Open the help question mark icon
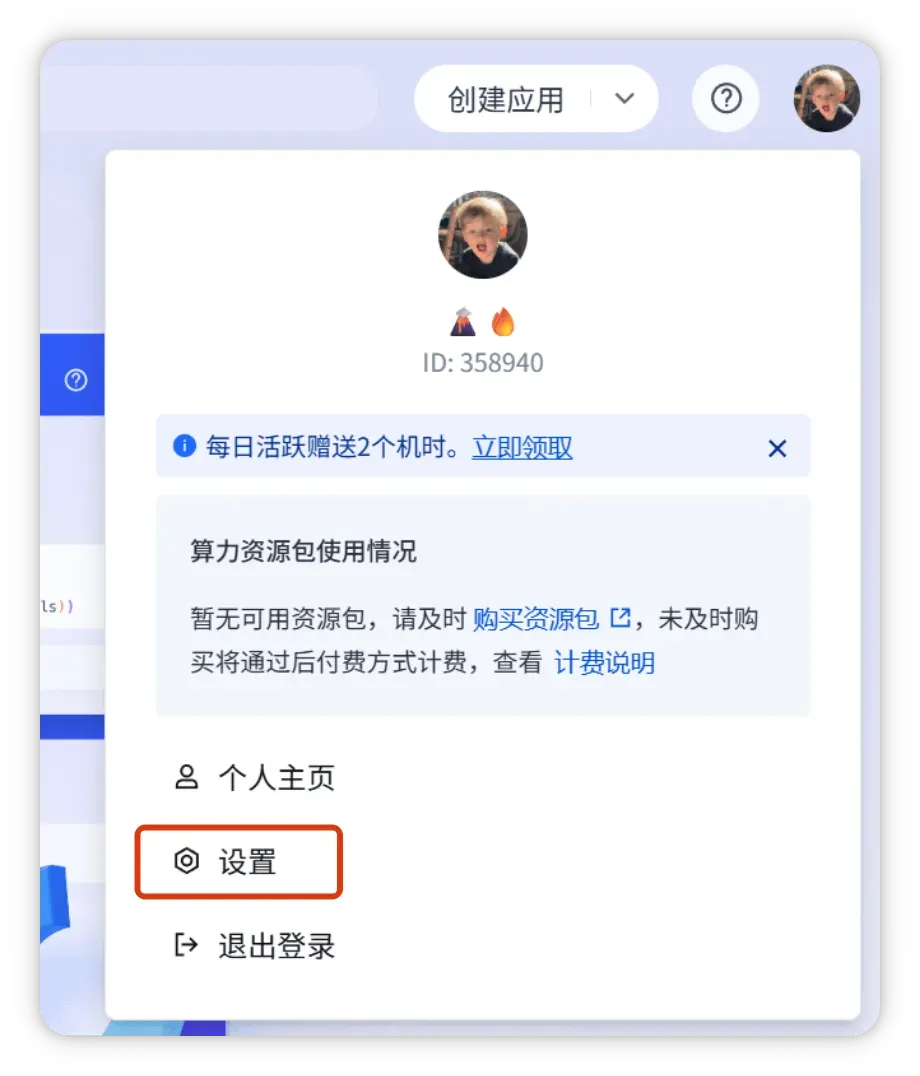This screenshot has height=1076, width=920. 726,99
